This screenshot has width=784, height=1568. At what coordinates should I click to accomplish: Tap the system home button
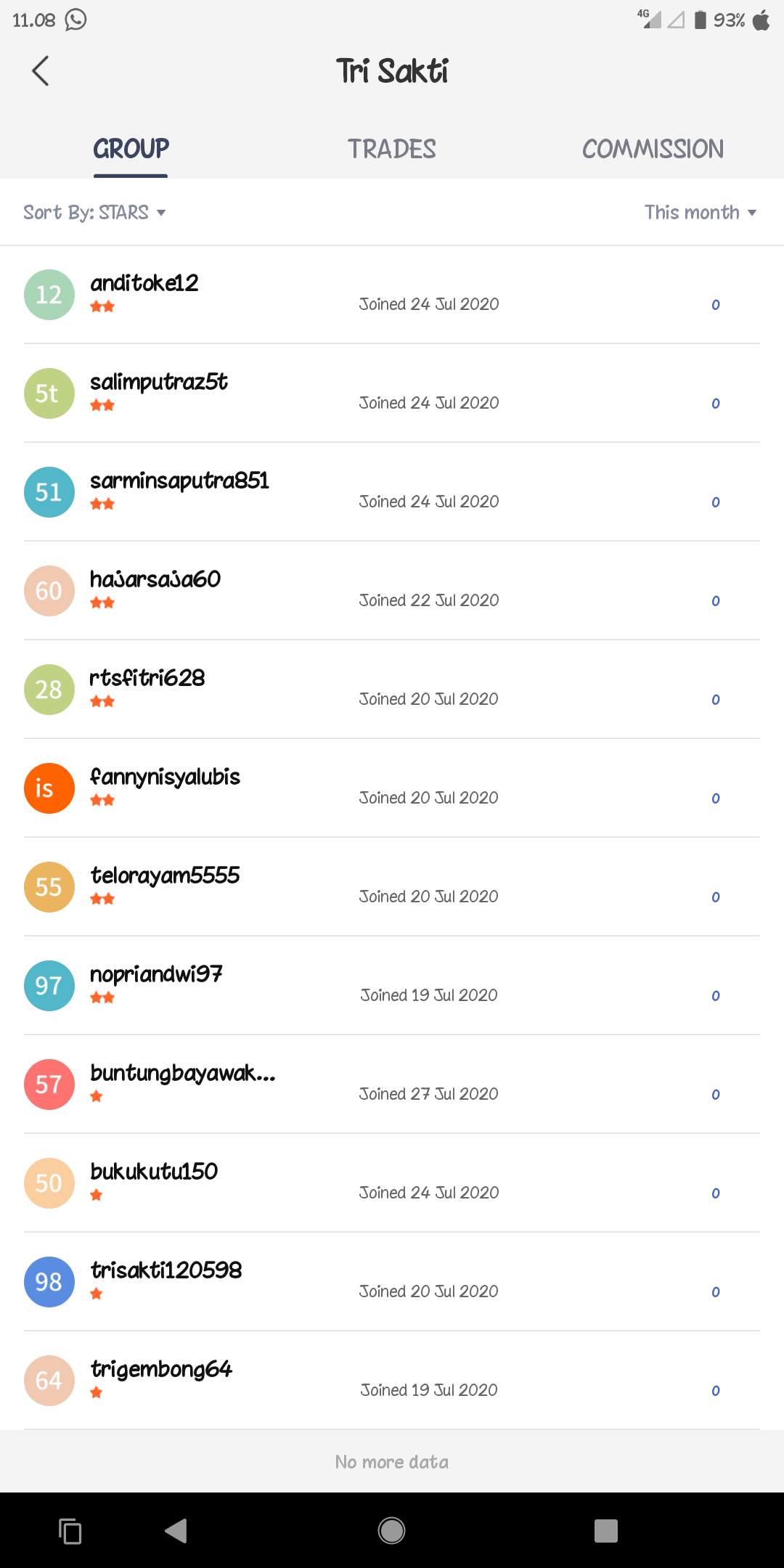pyautogui.click(x=392, y=1531)
